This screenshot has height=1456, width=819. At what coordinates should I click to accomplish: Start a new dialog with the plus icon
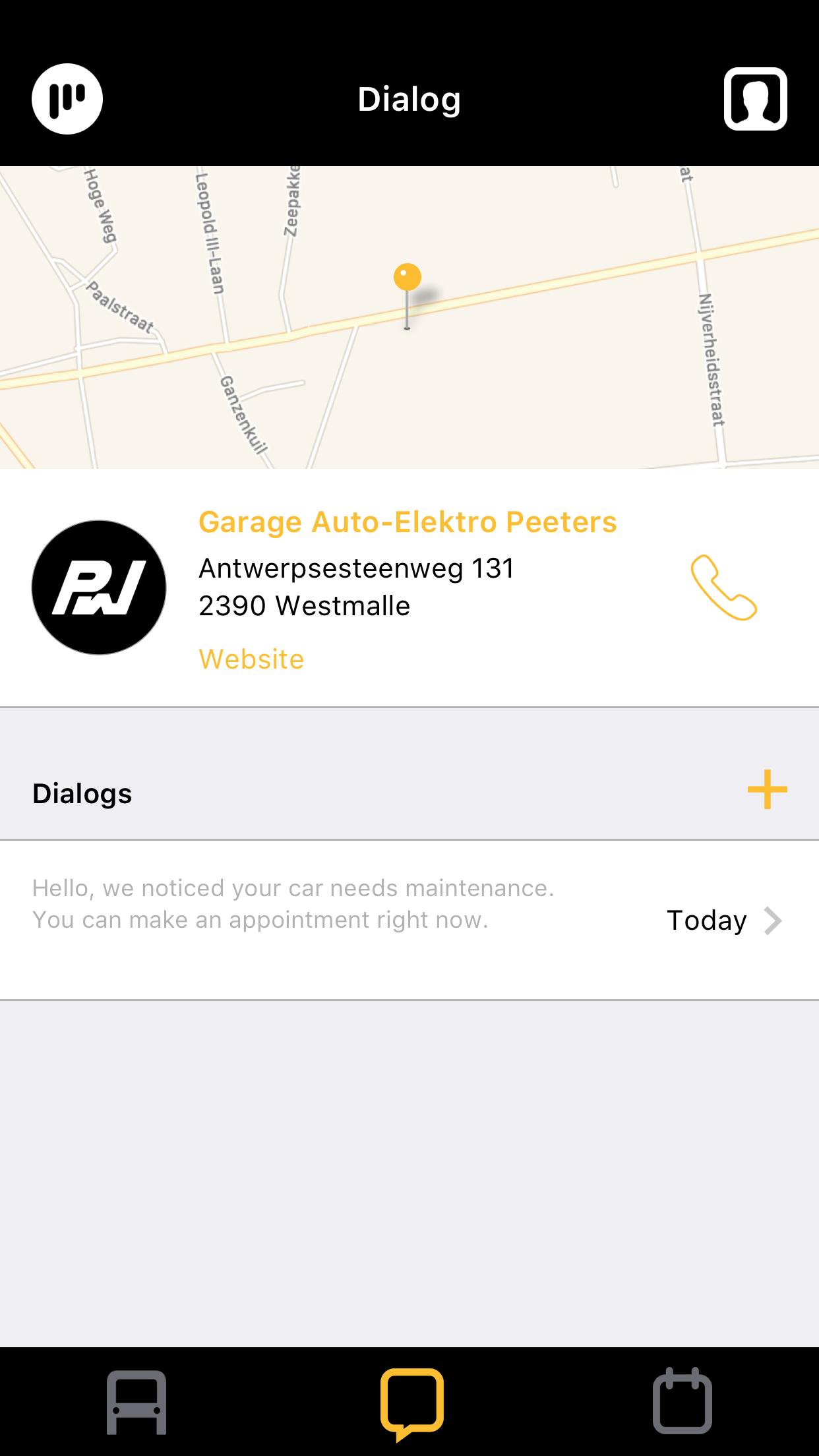click(767, 789)
